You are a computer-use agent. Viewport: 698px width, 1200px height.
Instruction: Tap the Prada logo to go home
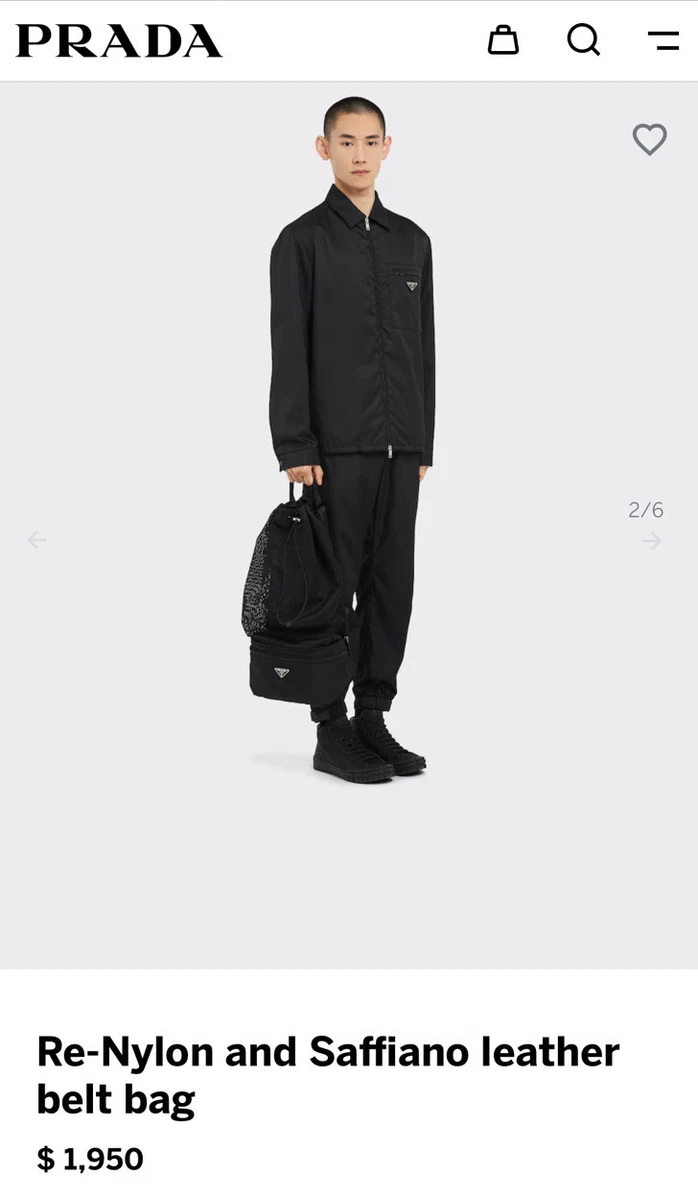(x=119, y=41)
